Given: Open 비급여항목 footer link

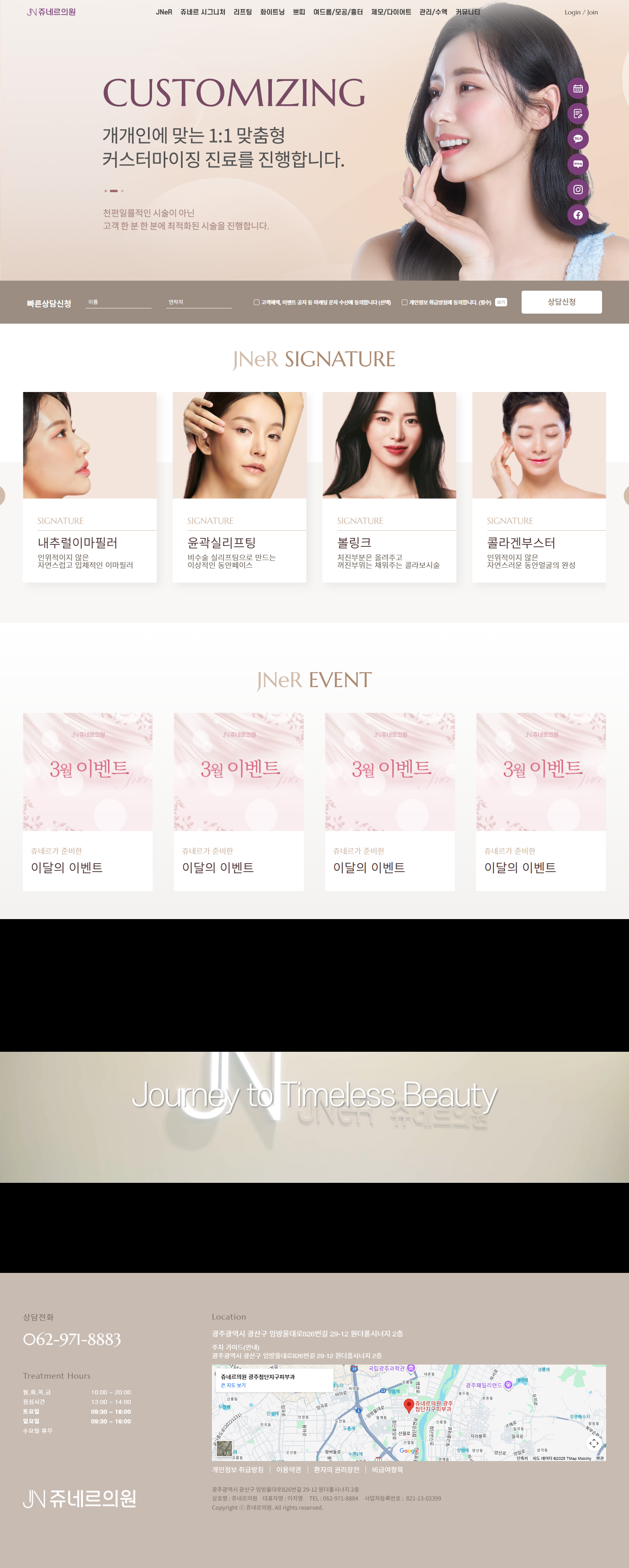Looking at the screenshot, I should tap(387, 1469).
